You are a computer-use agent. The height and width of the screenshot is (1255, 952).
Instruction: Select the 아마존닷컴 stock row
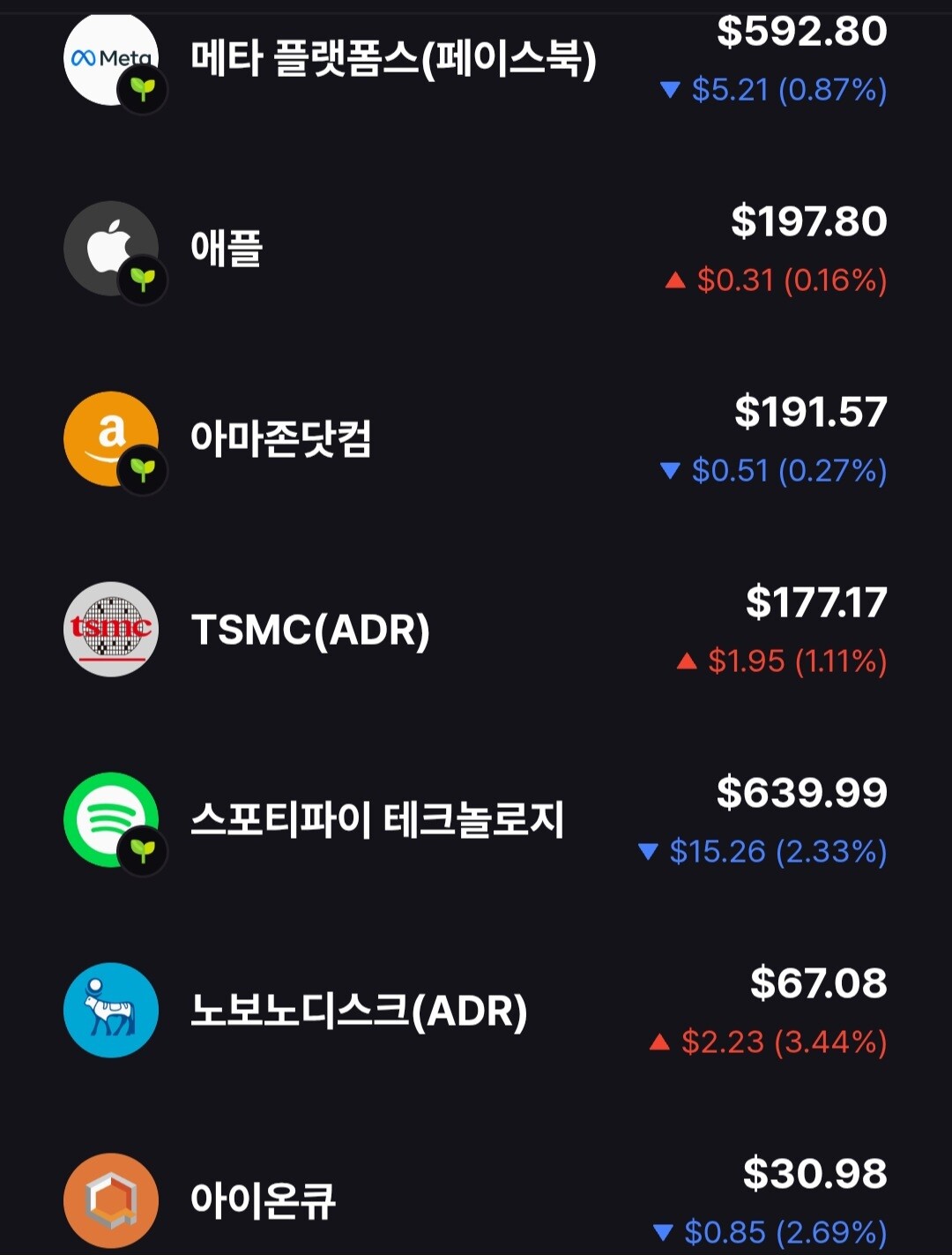point(476,440)
